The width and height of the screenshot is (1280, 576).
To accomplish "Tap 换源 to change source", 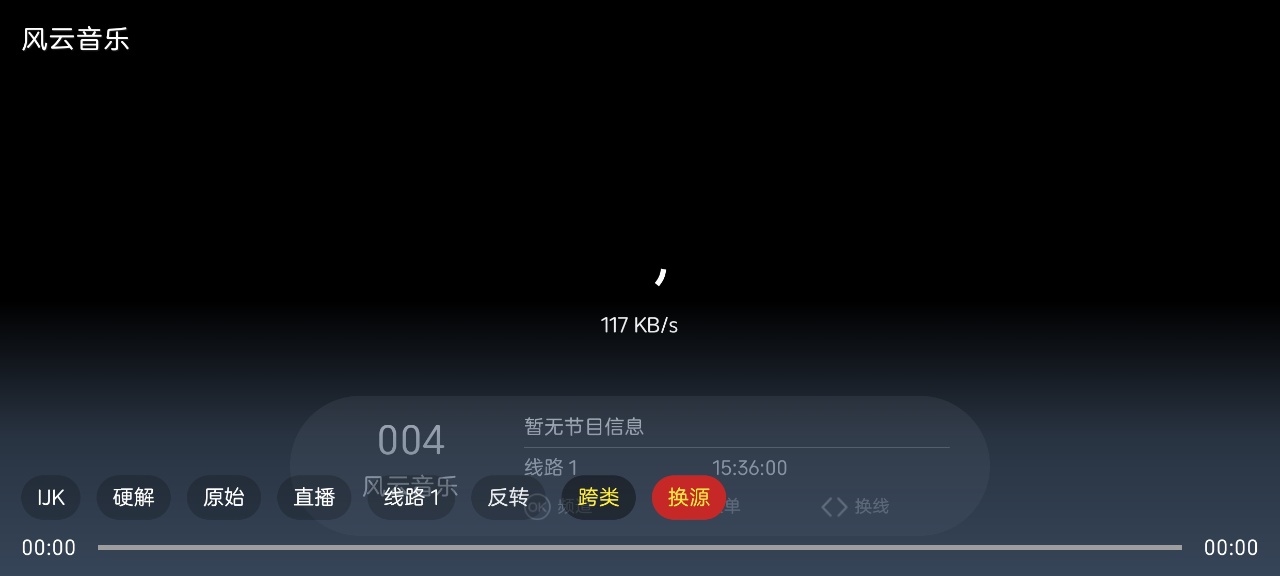I will [x=689, y=497].
